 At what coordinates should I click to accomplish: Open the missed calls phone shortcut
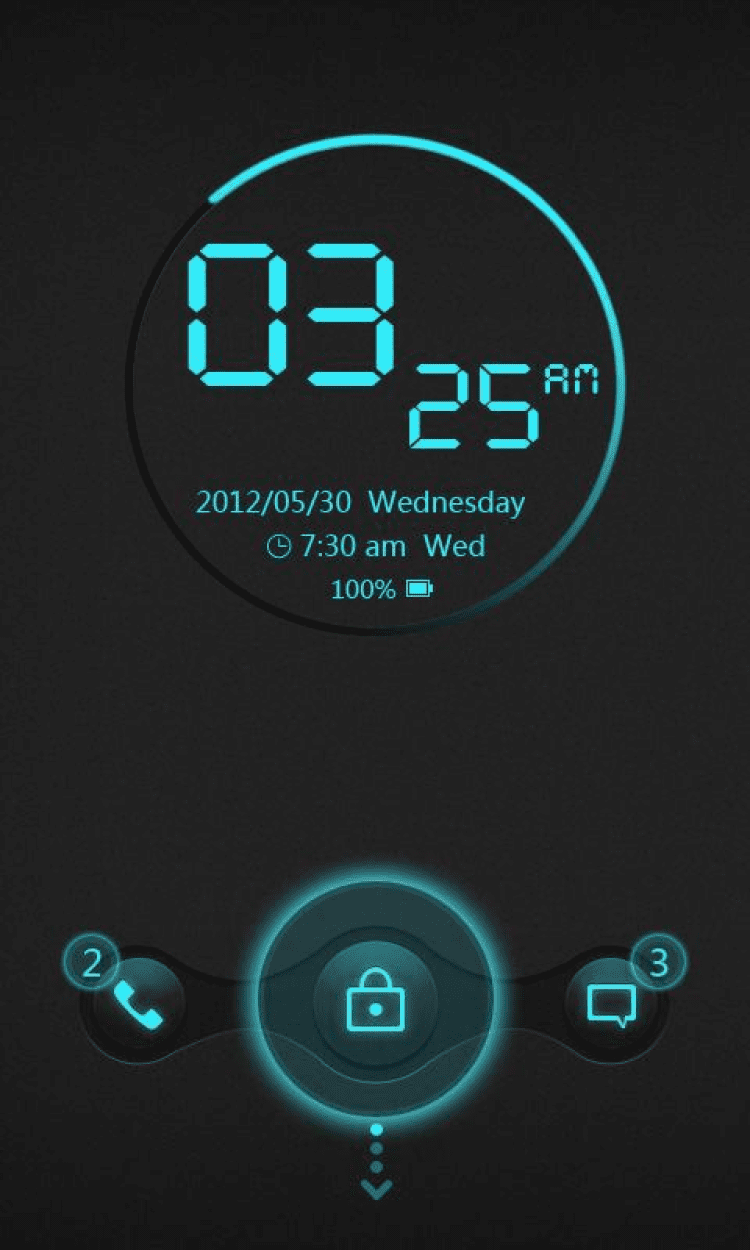(x=138, y=1003)
